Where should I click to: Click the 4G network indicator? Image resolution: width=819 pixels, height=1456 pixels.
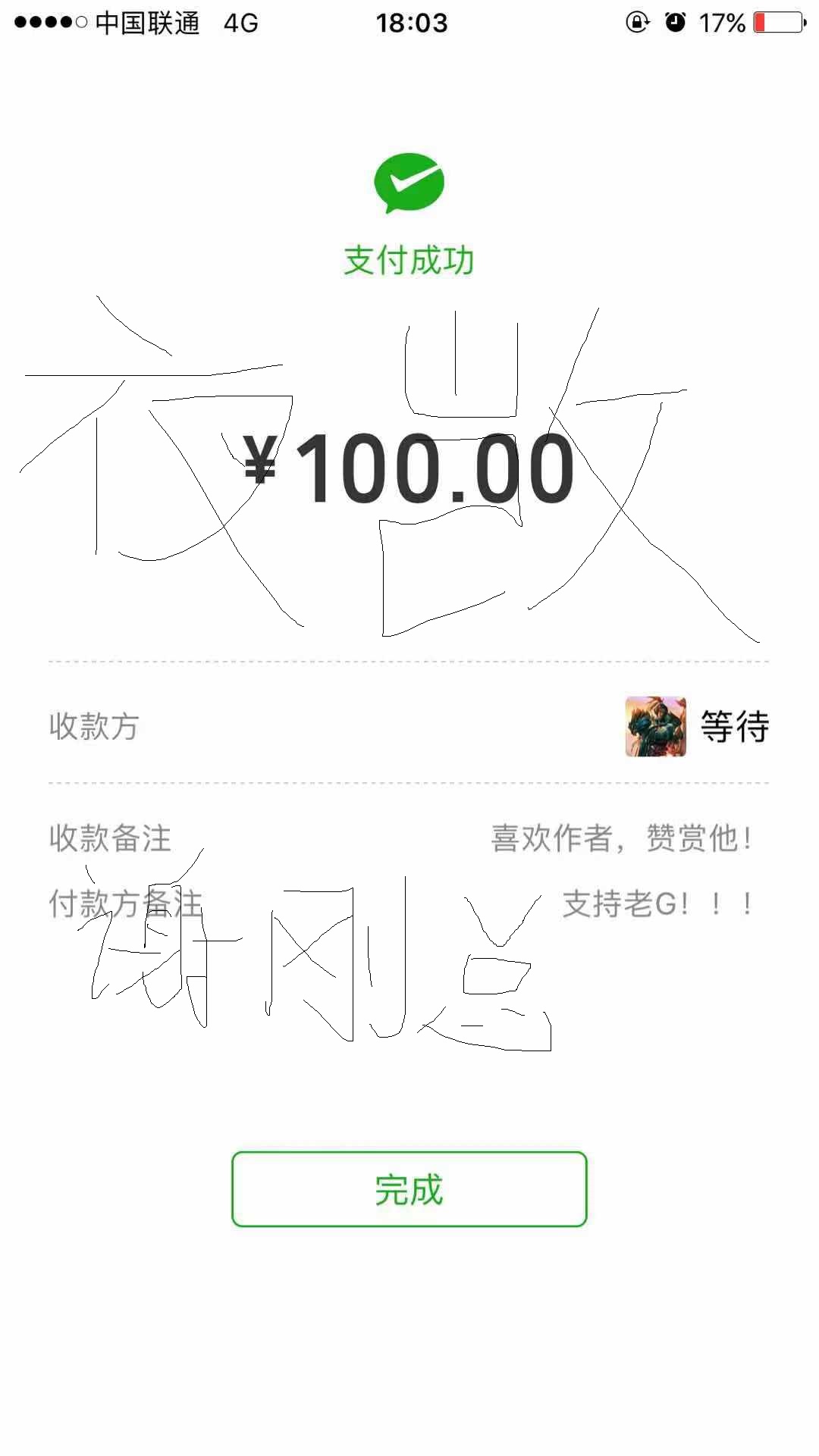[x=239, y=23]
